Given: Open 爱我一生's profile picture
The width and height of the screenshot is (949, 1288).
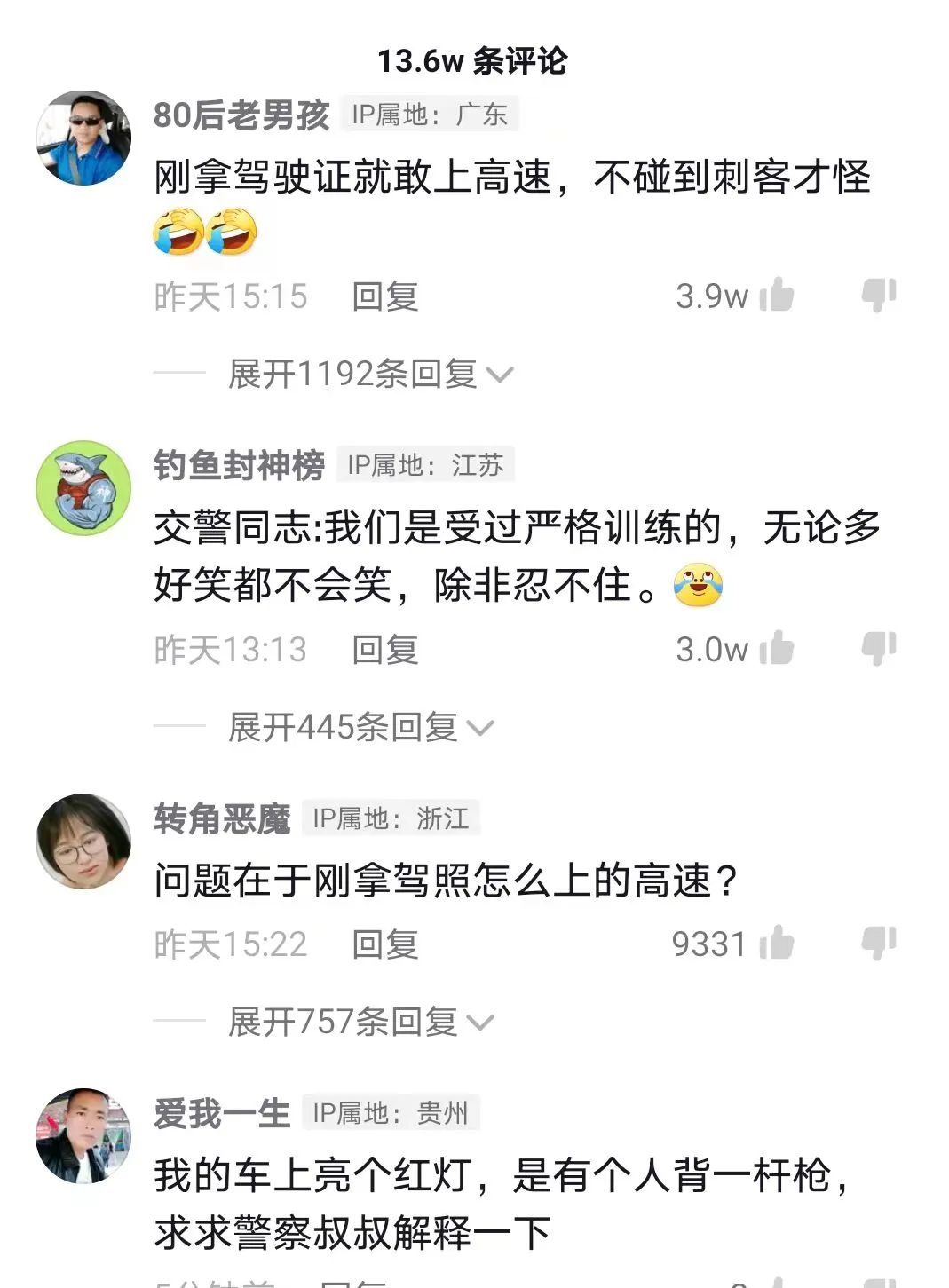Looking at the screenshot, I should pyautogui.click(x=83, y=1136).
